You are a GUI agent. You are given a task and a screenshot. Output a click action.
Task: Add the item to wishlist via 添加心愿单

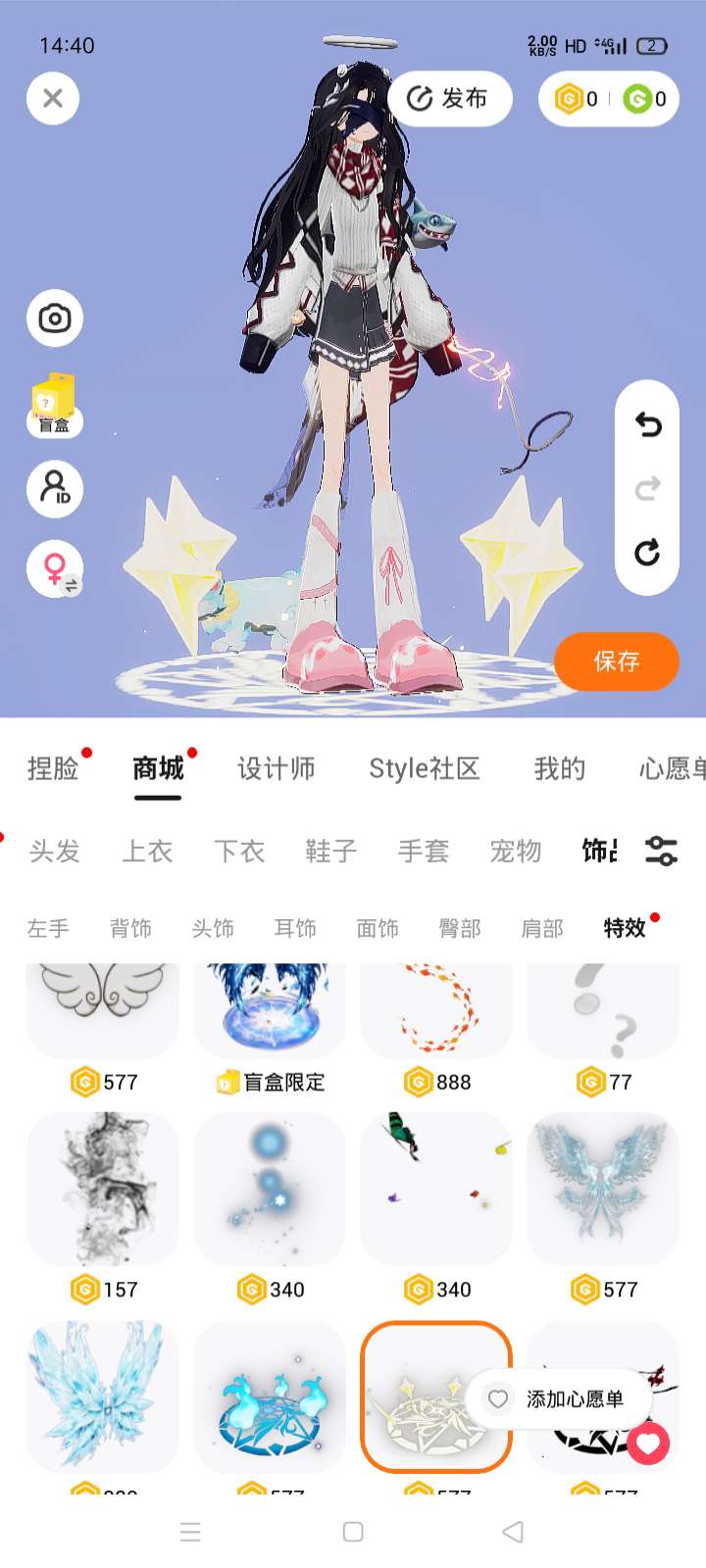coord(559,1399)
